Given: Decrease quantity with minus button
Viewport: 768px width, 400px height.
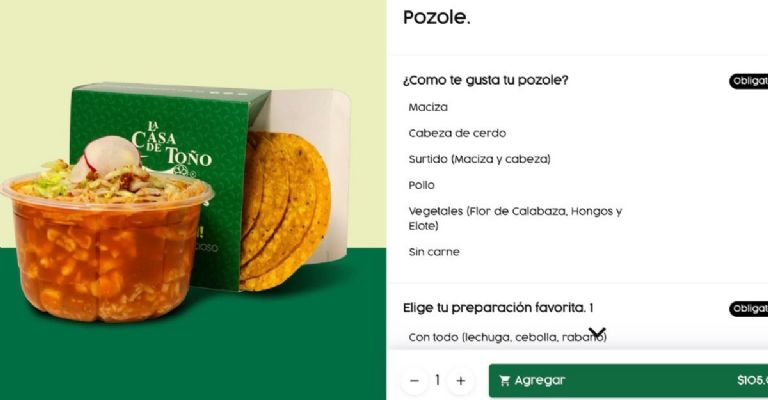Looking at the screenshot, I should (x=414, y=381).
